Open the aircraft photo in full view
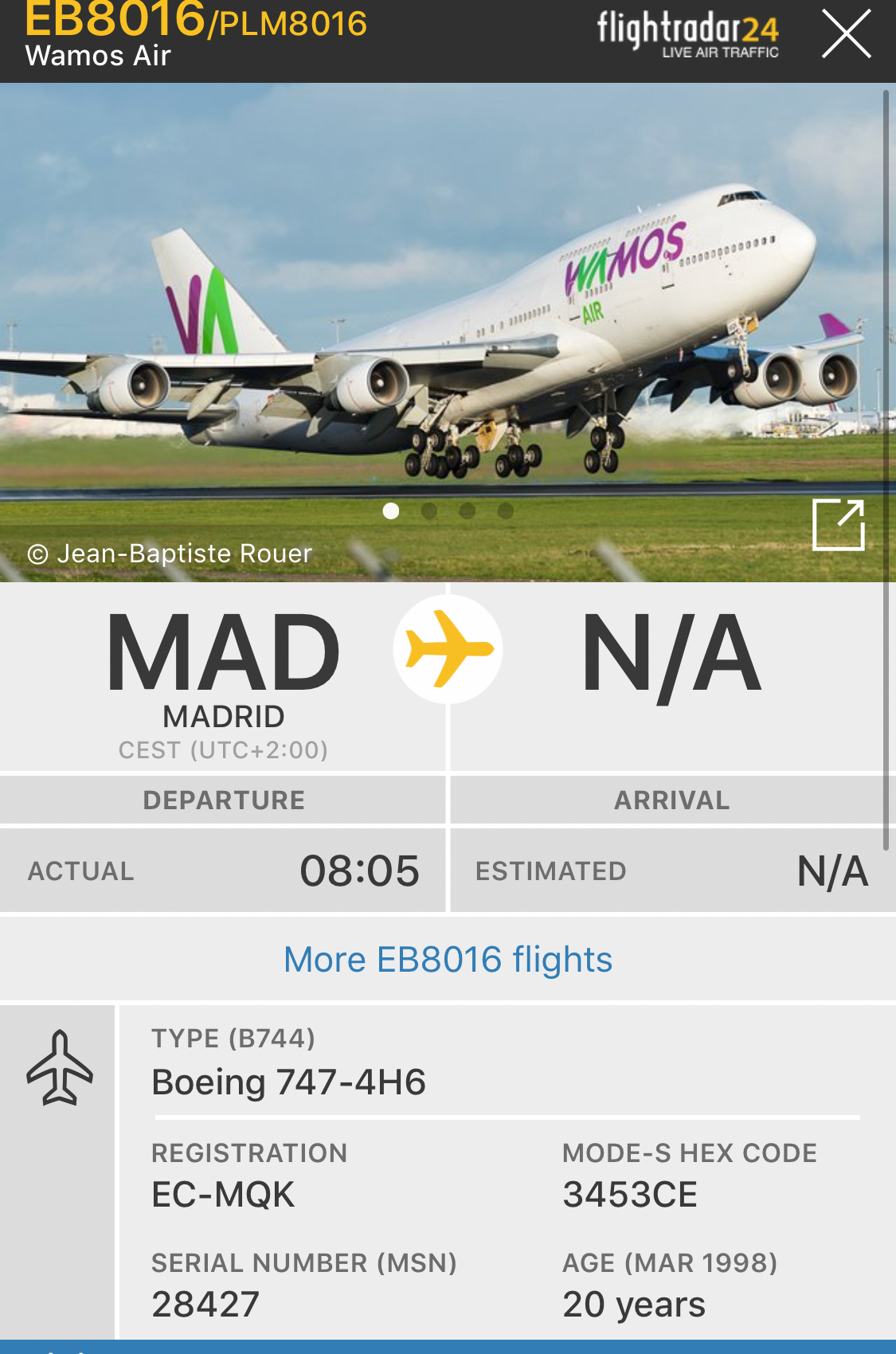The height and width of the screenshot is (1354, 896). 838,525
